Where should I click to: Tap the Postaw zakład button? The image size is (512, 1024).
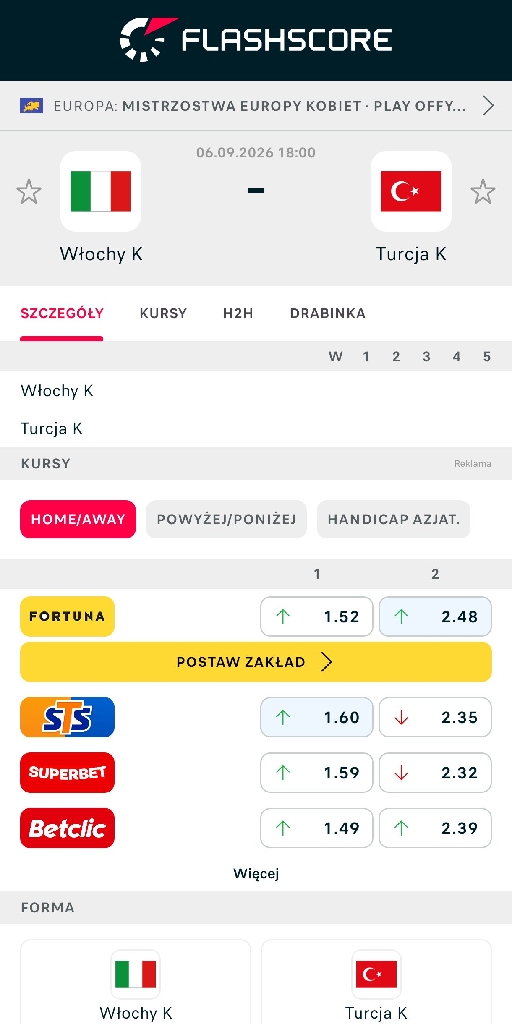click(256, 662)
